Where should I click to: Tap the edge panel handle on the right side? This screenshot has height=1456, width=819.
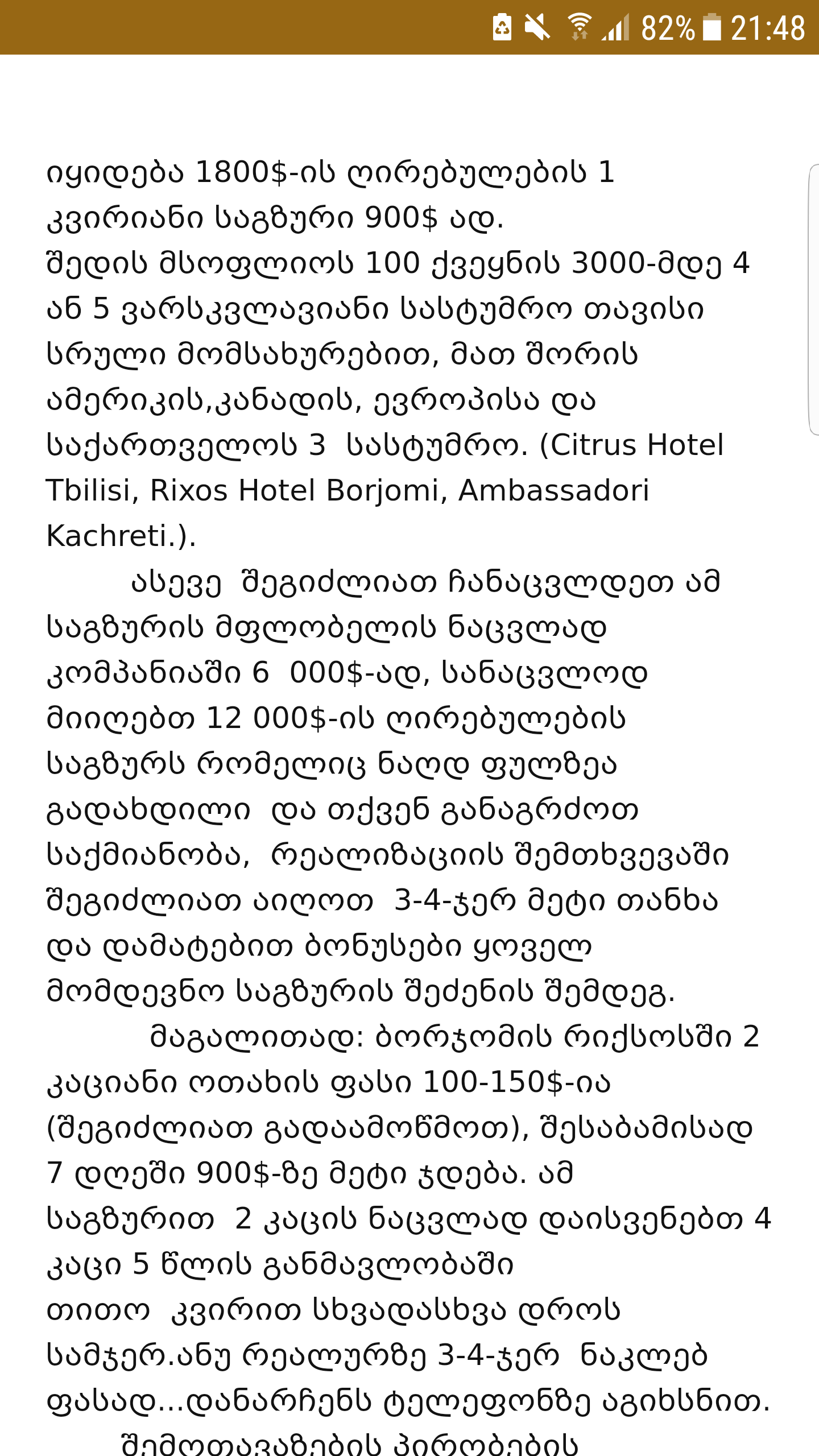[x=814, y=300]
